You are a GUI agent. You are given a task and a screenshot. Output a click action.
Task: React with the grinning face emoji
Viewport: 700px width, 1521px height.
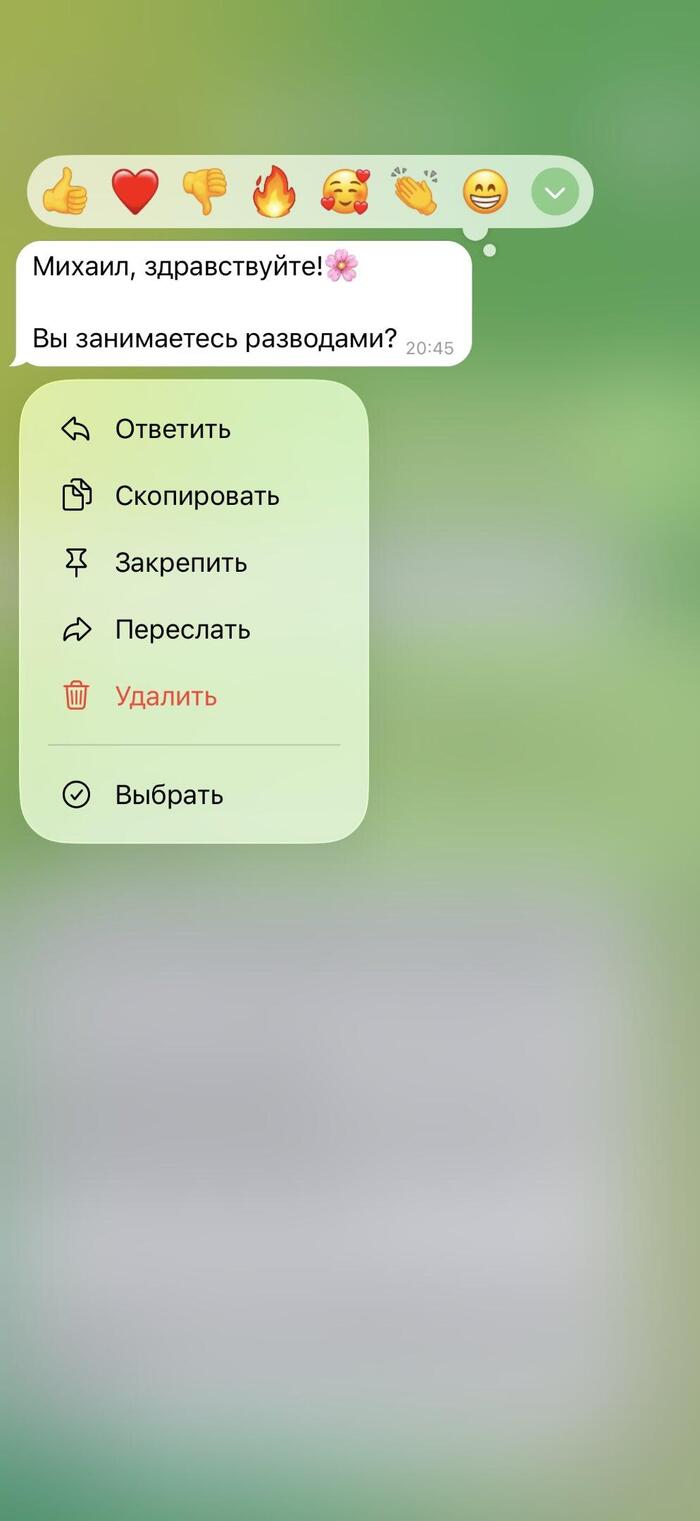pyautogui.click(x=485, y=191)
